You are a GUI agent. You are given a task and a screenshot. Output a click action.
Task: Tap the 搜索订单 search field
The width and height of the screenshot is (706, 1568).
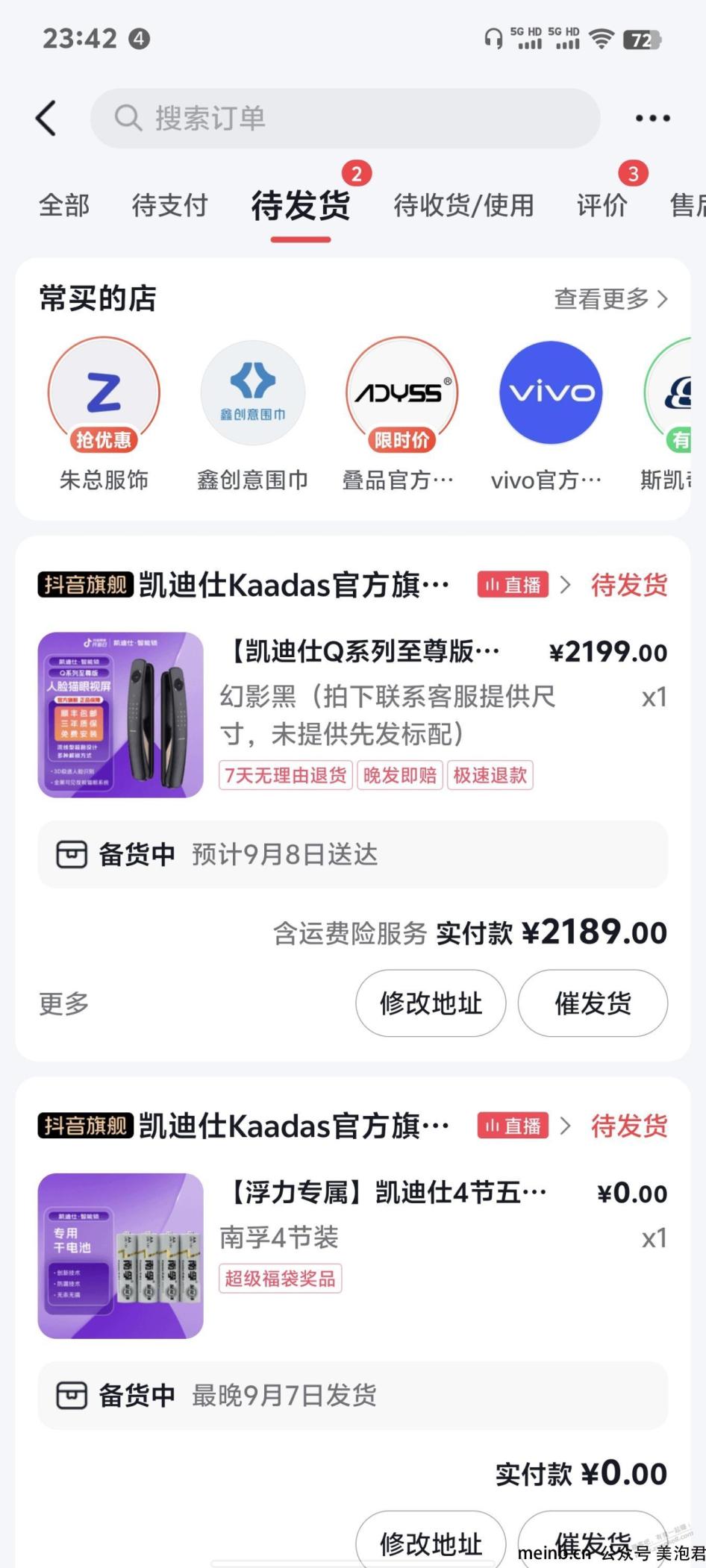(345, 118)
